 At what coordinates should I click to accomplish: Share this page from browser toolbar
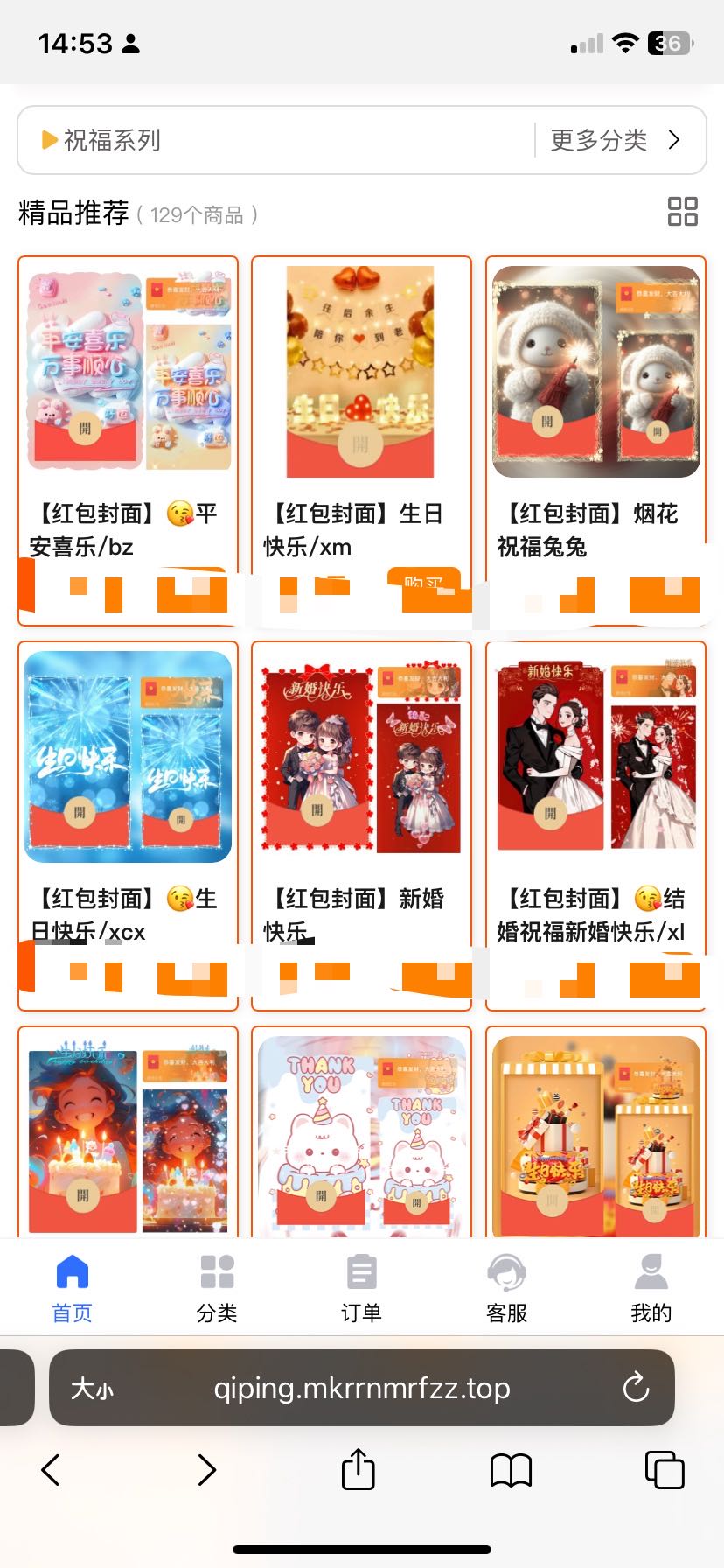[x=358, y=1469]
